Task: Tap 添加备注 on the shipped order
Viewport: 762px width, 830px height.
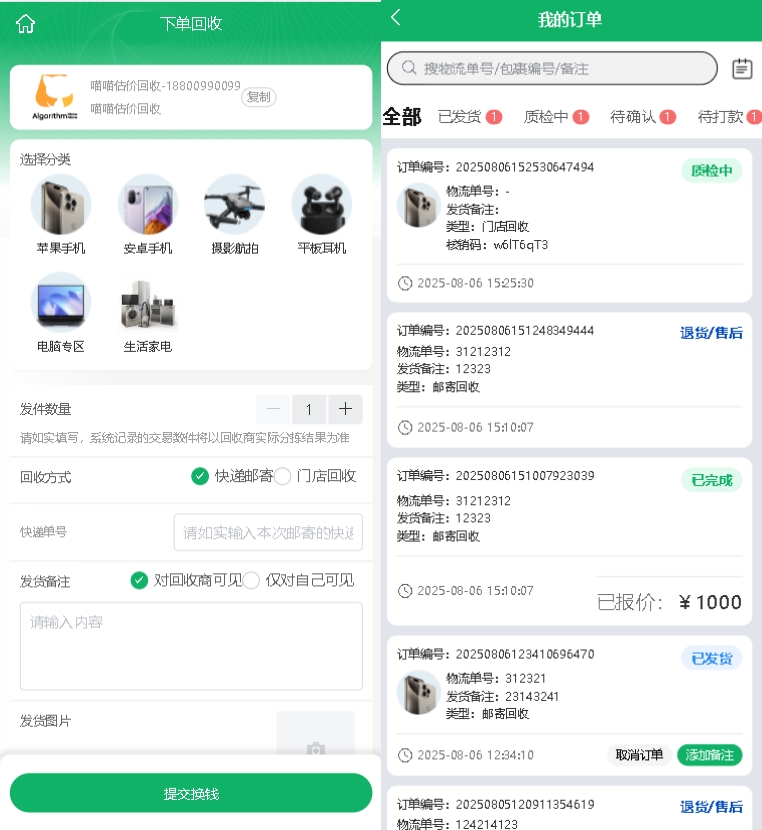Action: [710, 755]
